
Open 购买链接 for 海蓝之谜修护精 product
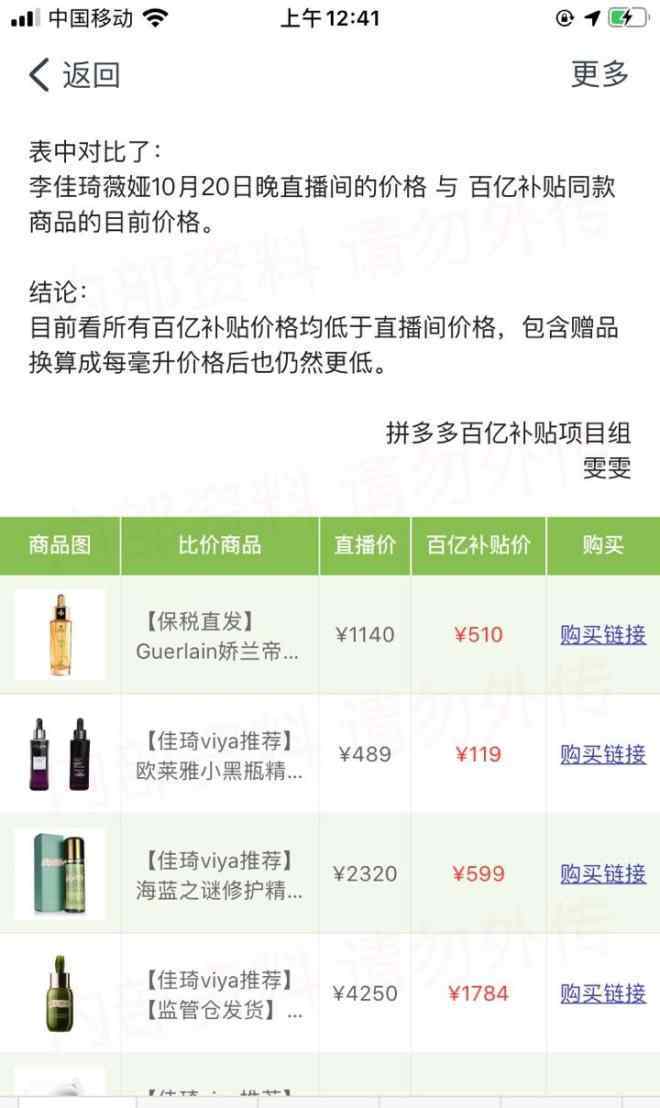(603, 874)
